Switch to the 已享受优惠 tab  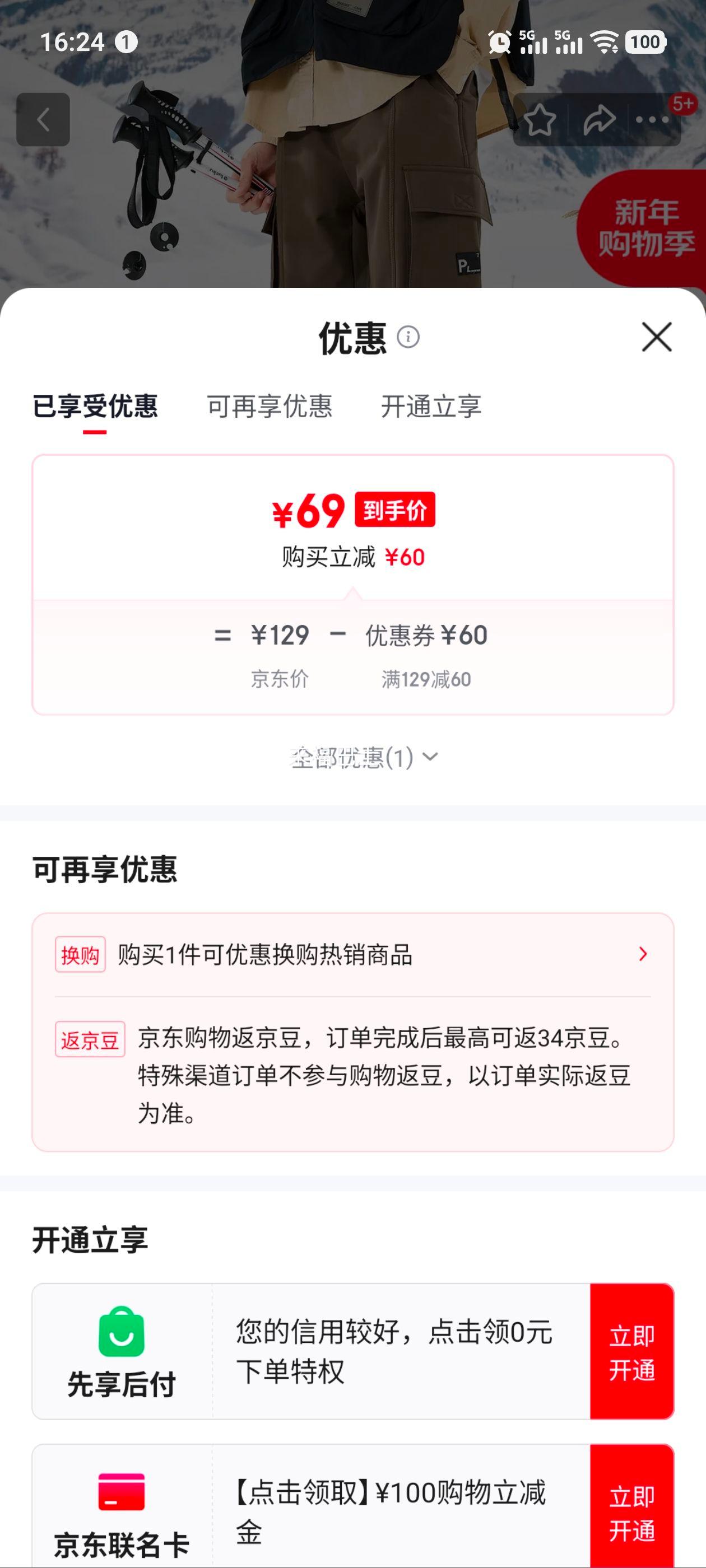click(95, 407)
